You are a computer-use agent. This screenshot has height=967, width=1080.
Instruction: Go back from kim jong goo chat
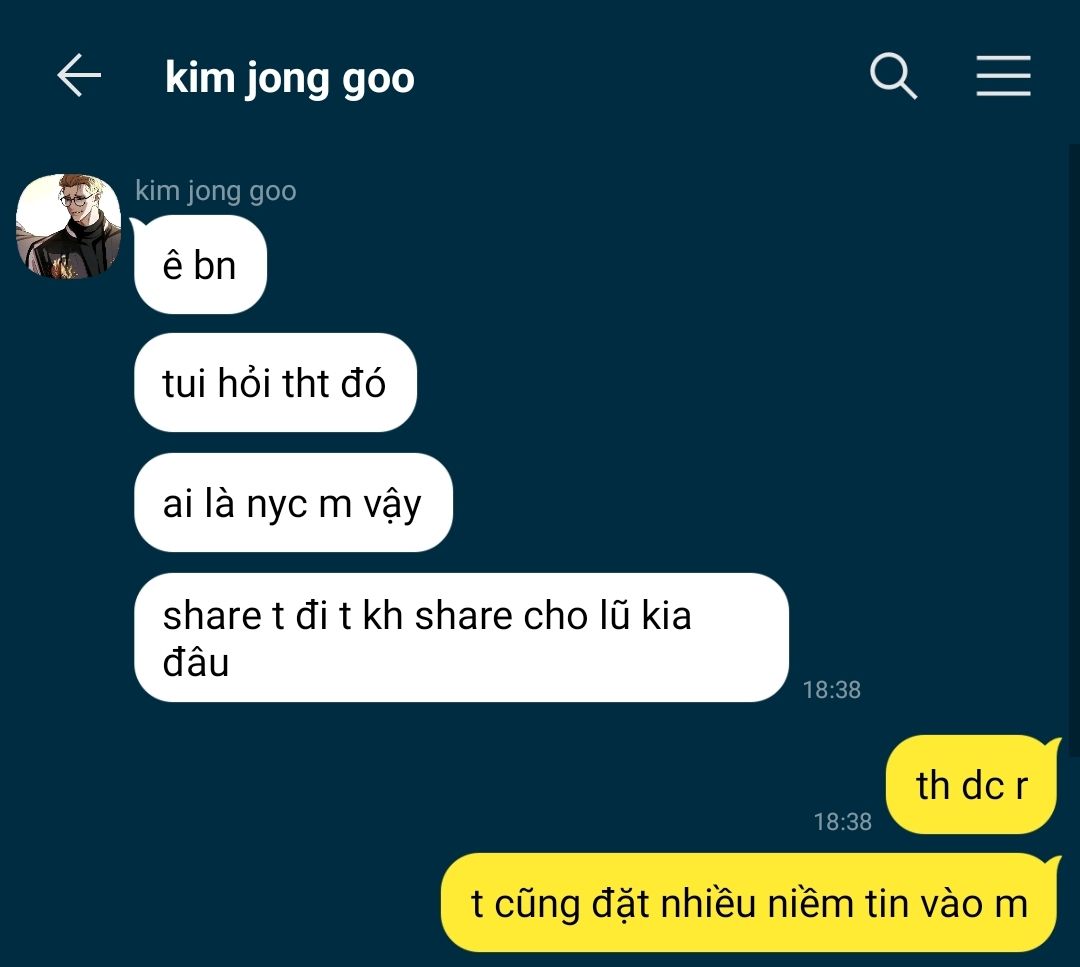79,77
